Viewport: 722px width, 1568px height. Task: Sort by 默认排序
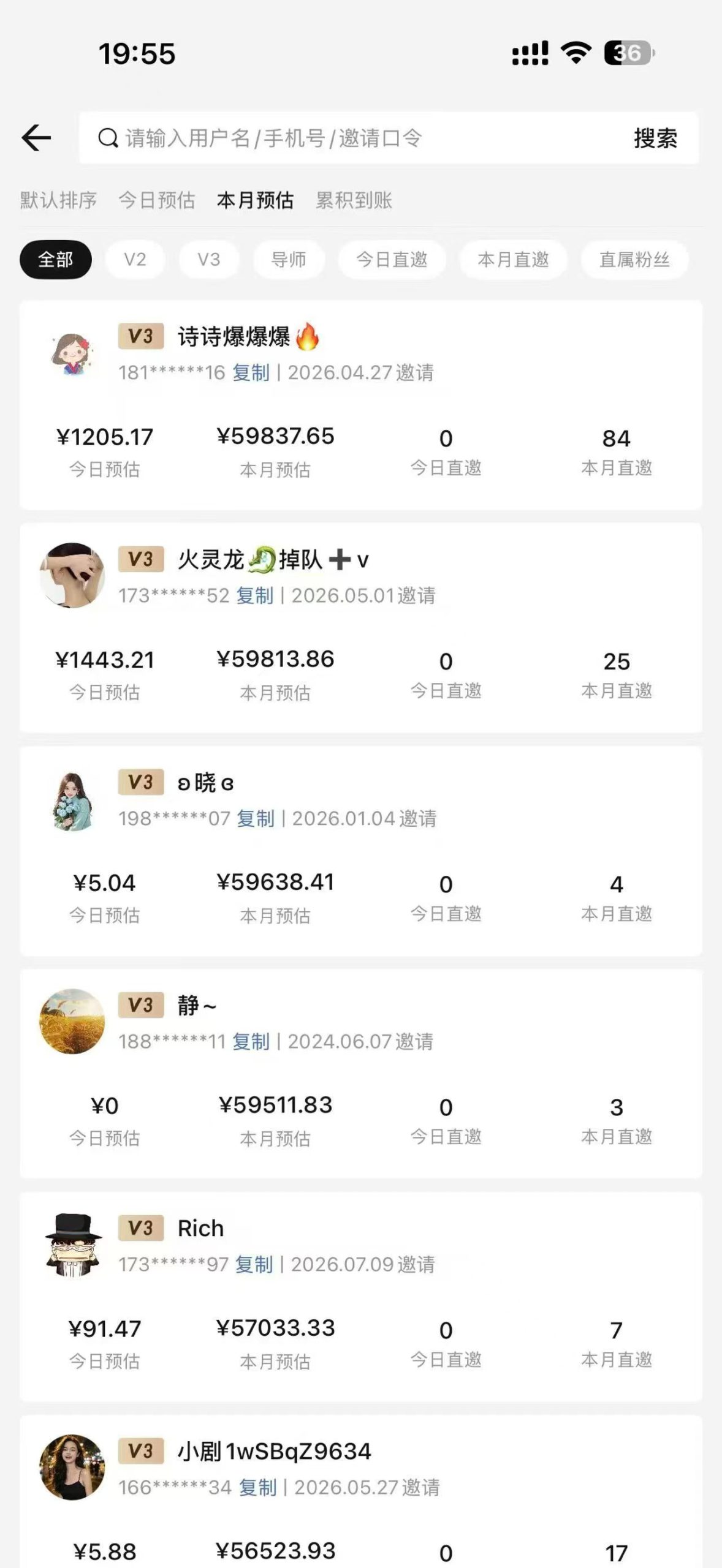coord(58,200)
